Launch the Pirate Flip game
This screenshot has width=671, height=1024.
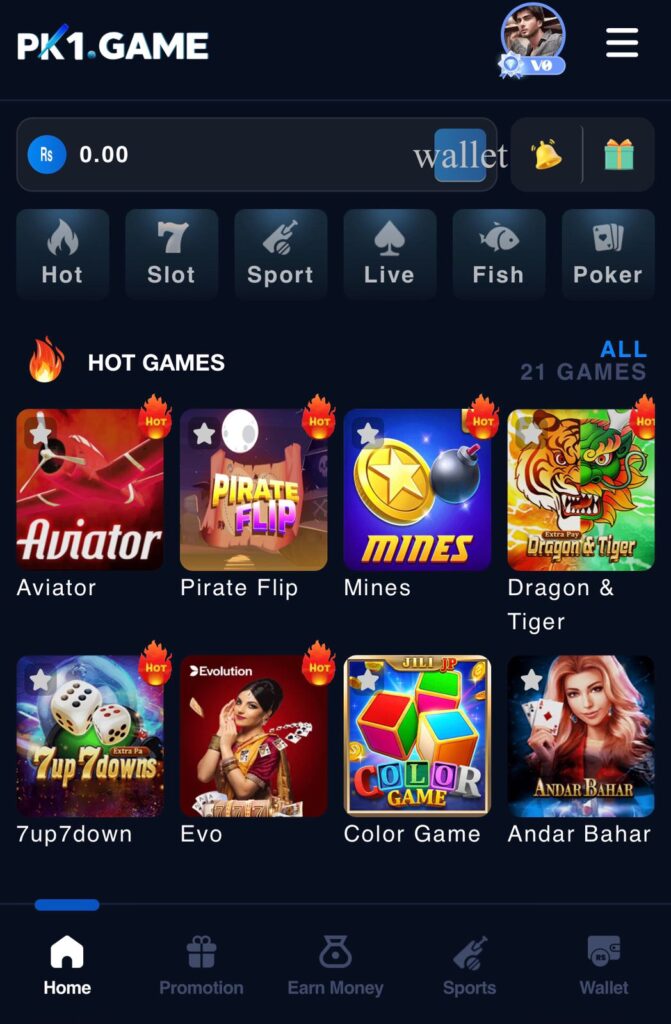pyautogui.click(x=253, y=490)
